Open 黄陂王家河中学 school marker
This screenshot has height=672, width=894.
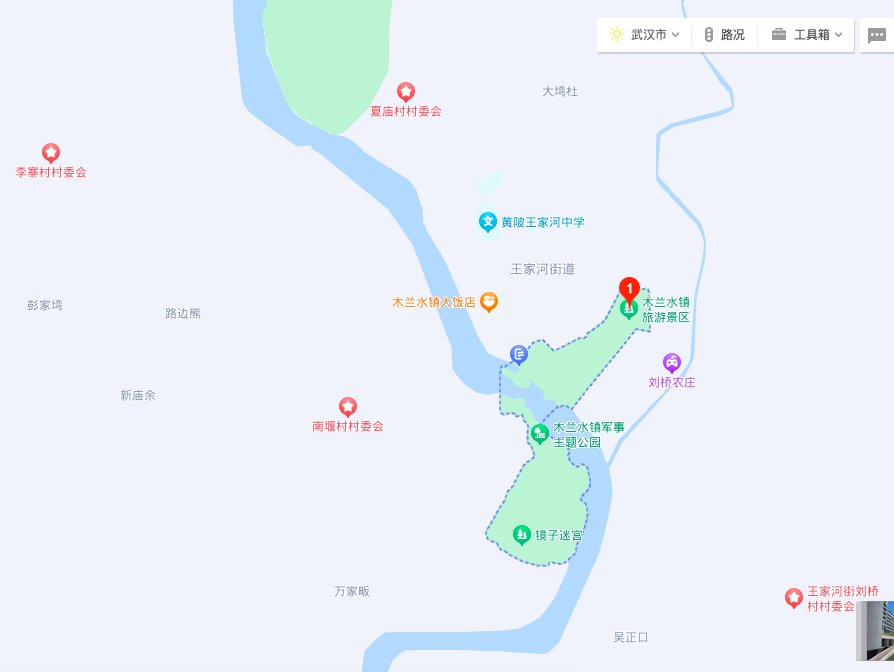pos(487,222)
